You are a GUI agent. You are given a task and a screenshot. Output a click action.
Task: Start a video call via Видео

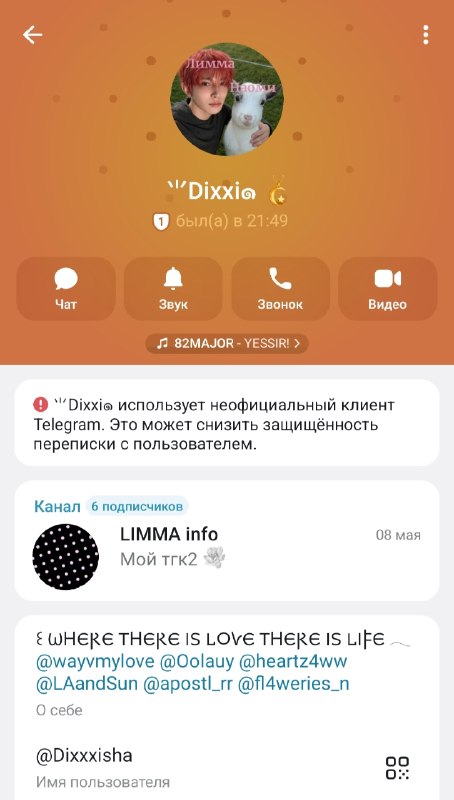click(x=388, y=289)
